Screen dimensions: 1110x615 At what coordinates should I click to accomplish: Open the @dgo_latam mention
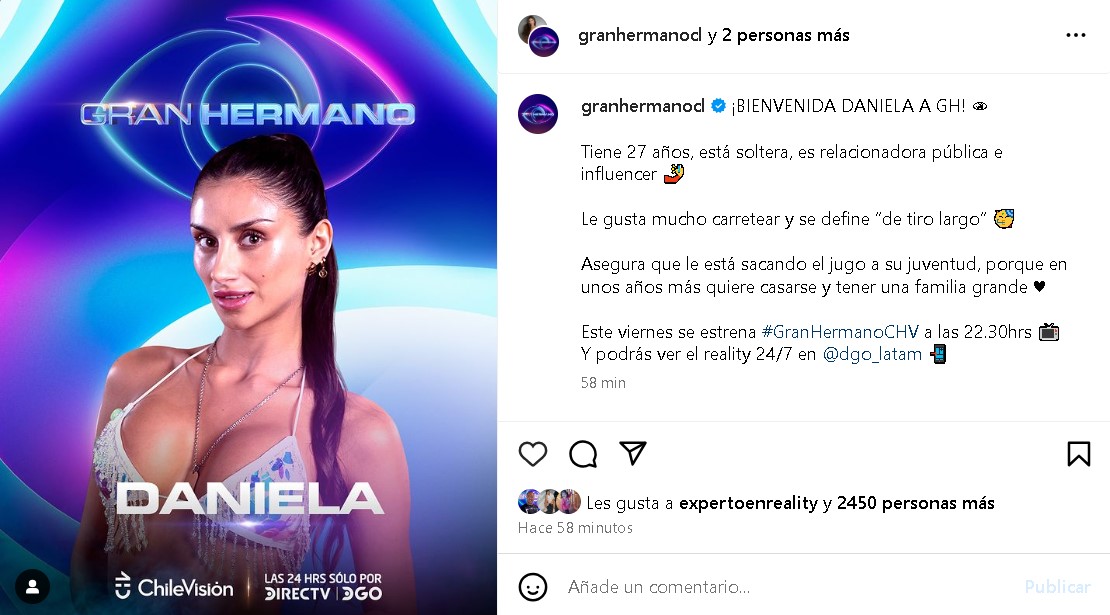[x=872, y=354]
